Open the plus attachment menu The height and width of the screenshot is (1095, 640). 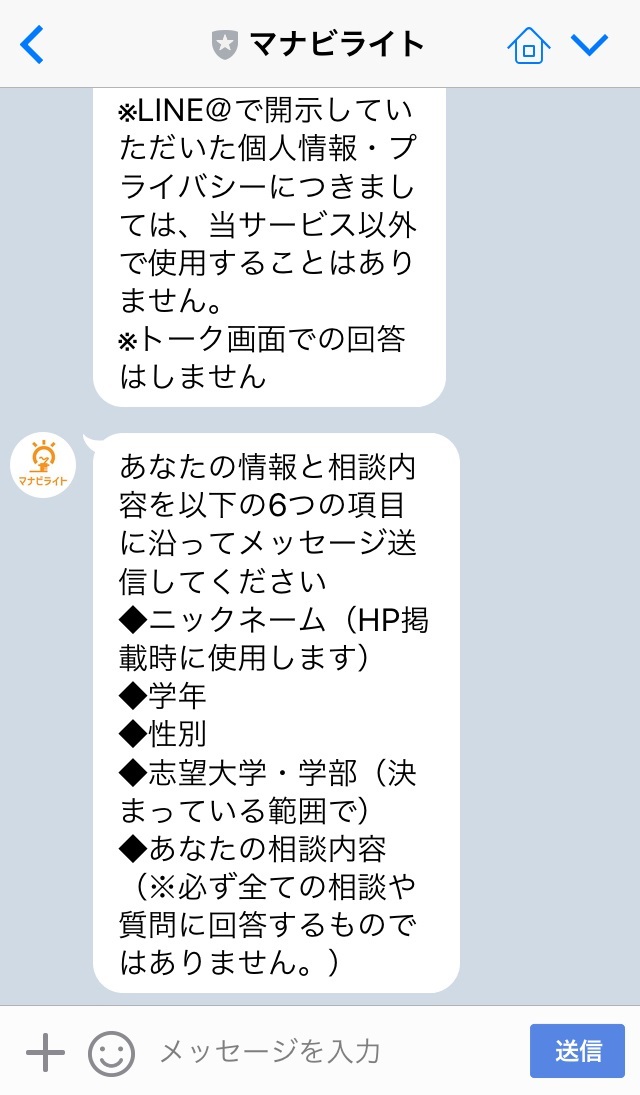[x=45, y=1051]
